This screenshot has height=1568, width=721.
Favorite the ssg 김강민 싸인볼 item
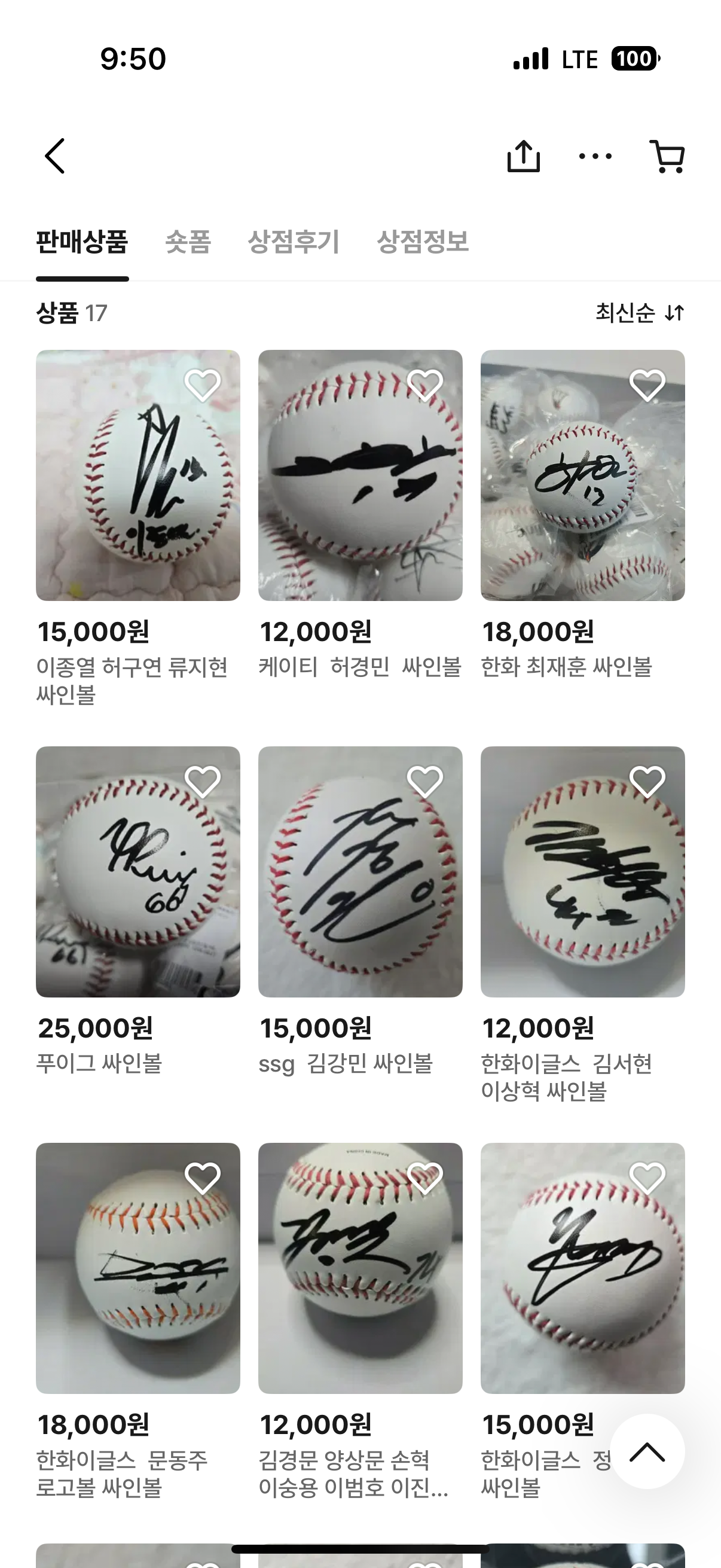[x=424, y=782]
